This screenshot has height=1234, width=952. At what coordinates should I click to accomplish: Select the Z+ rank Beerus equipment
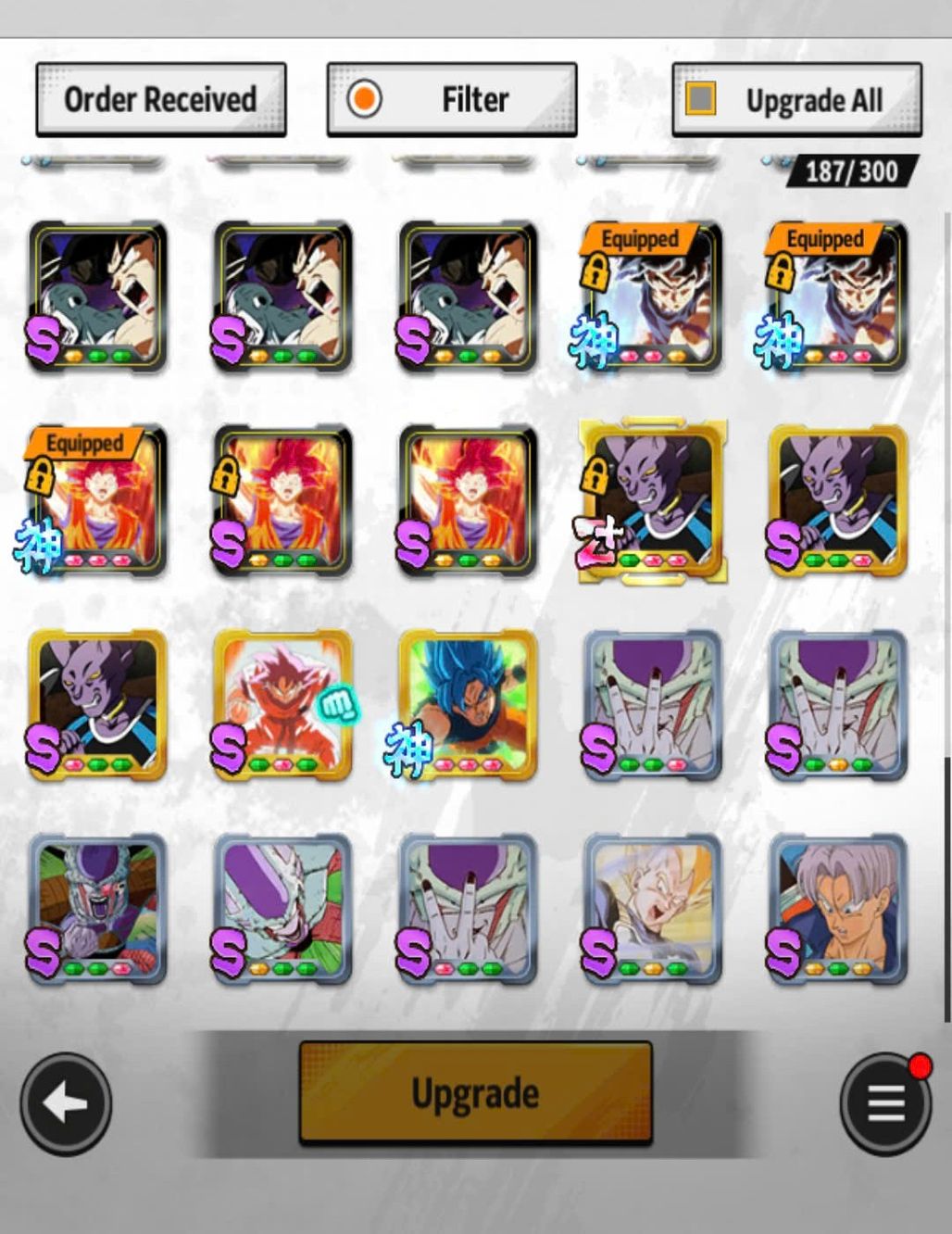click(x=653, y=501)
